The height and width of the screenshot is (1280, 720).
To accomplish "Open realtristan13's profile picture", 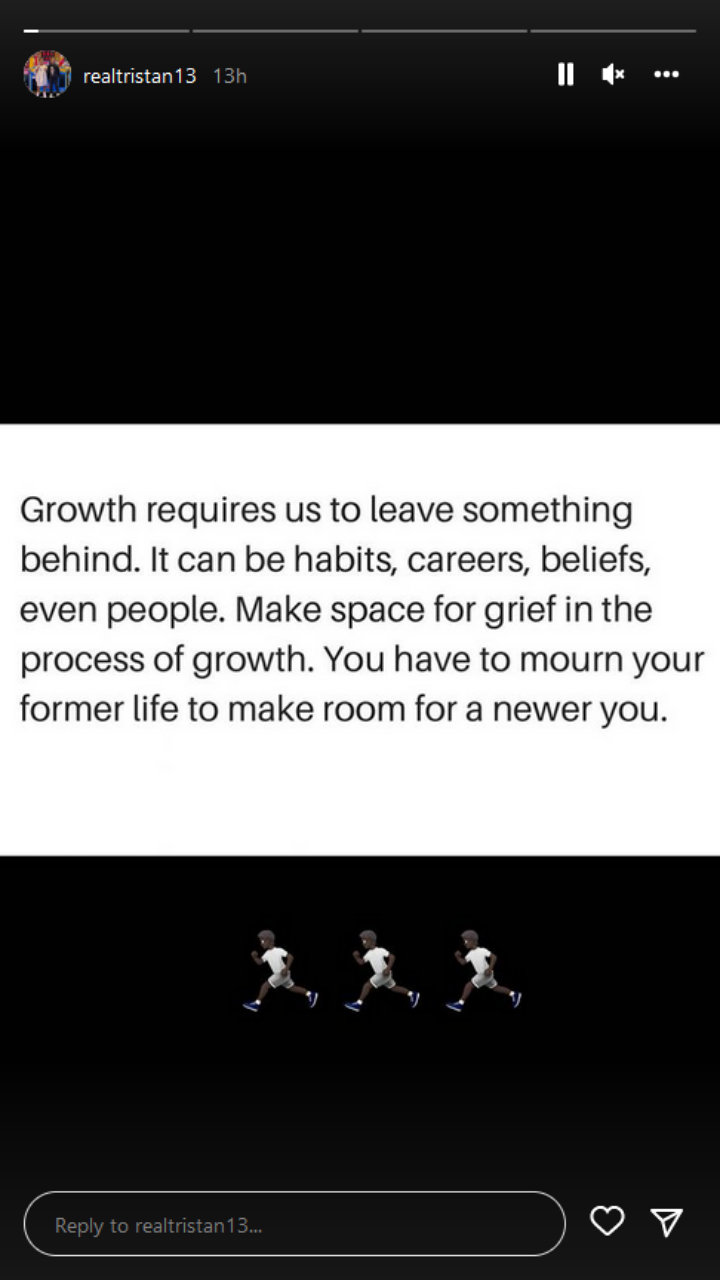I will (47, 75).
